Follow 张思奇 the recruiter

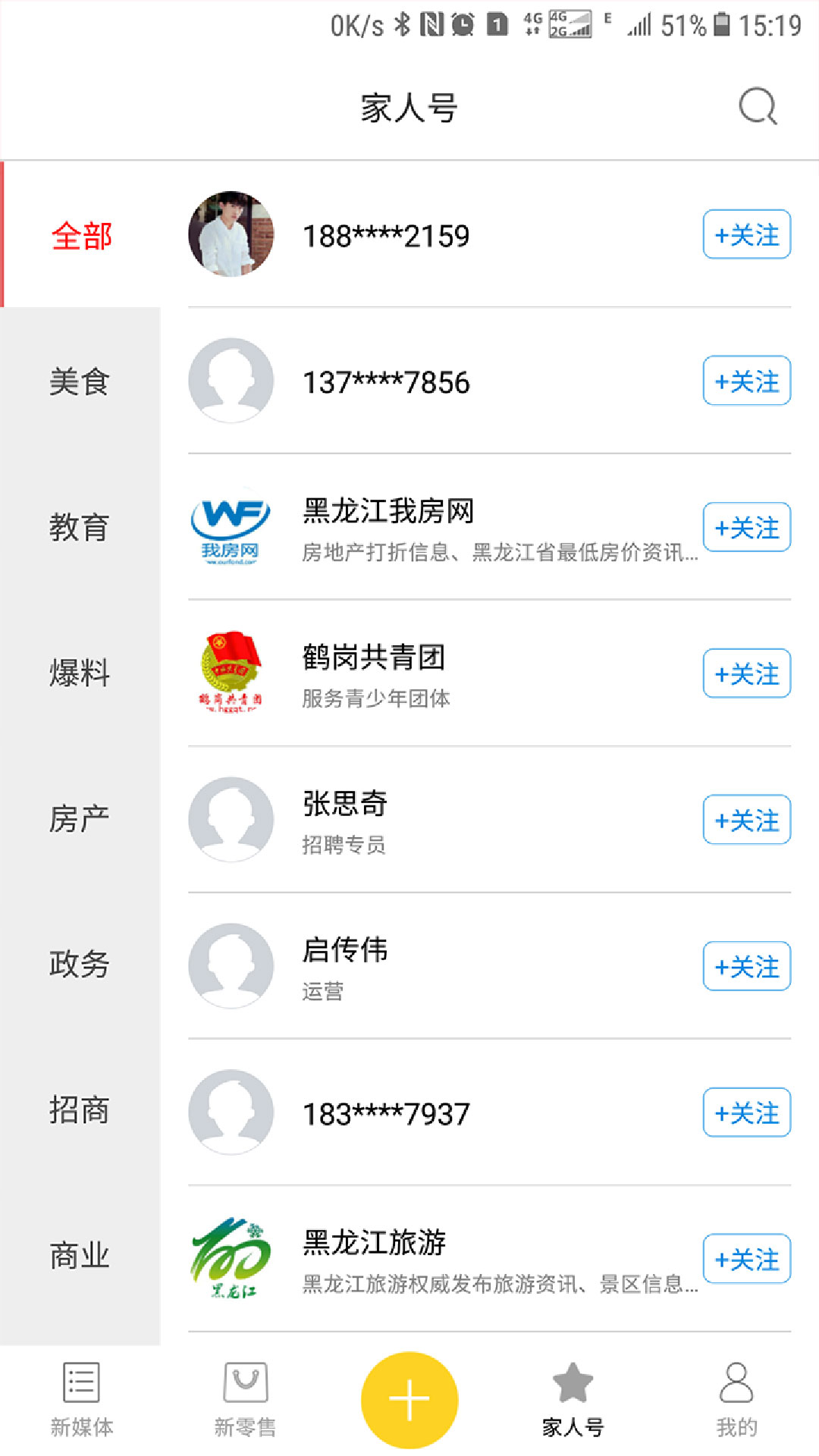[746, 820]
